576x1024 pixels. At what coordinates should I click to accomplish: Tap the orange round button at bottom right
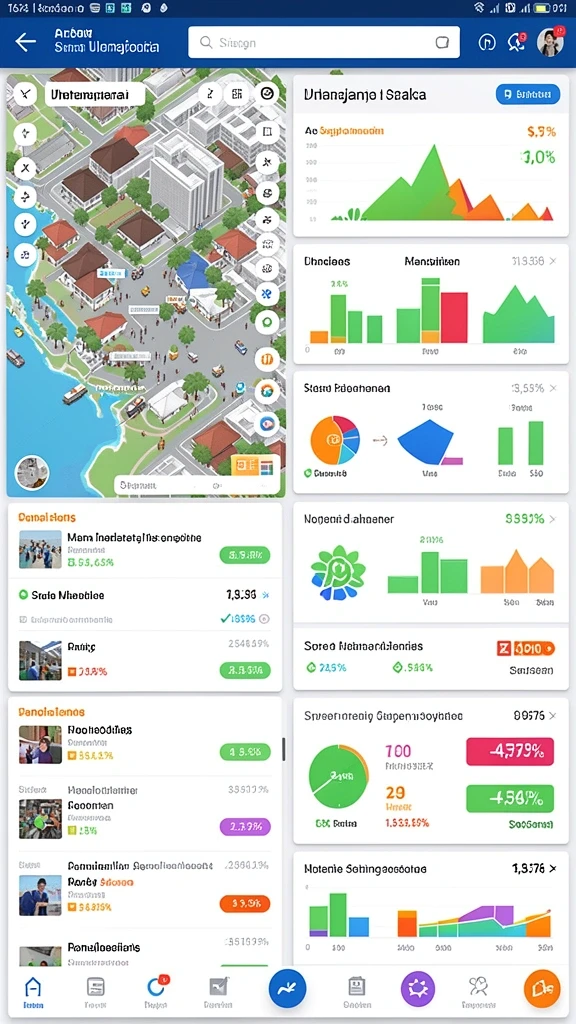click(542, 987)
